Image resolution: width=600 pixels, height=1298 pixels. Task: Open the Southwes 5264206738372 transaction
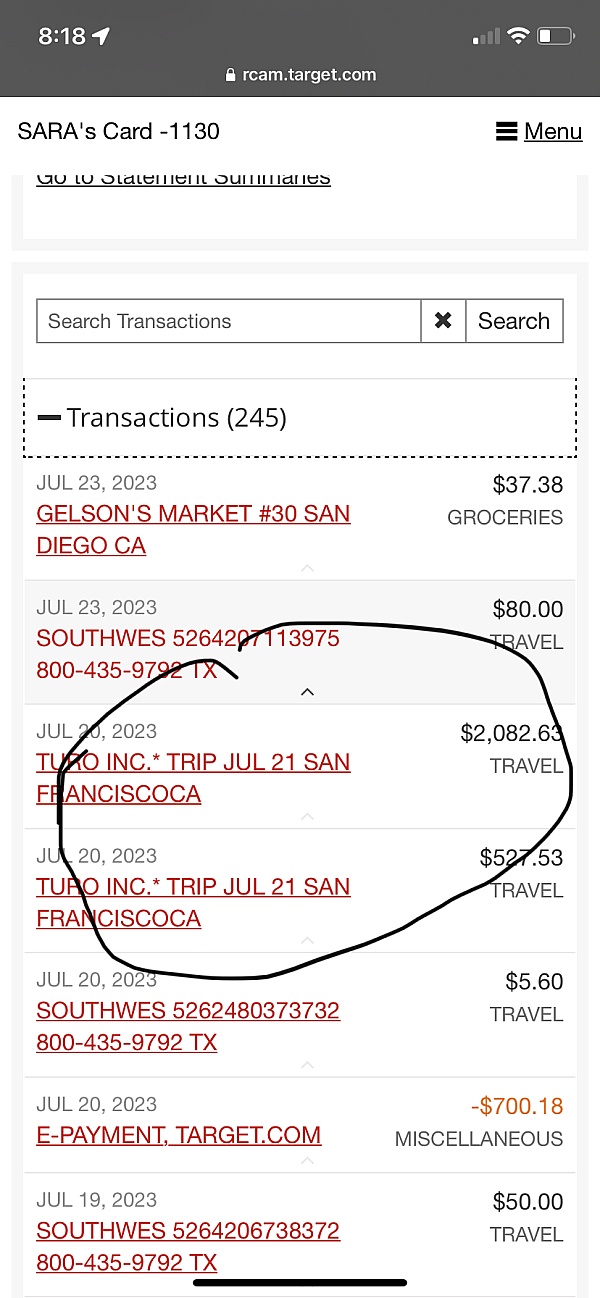point(188,1246)
